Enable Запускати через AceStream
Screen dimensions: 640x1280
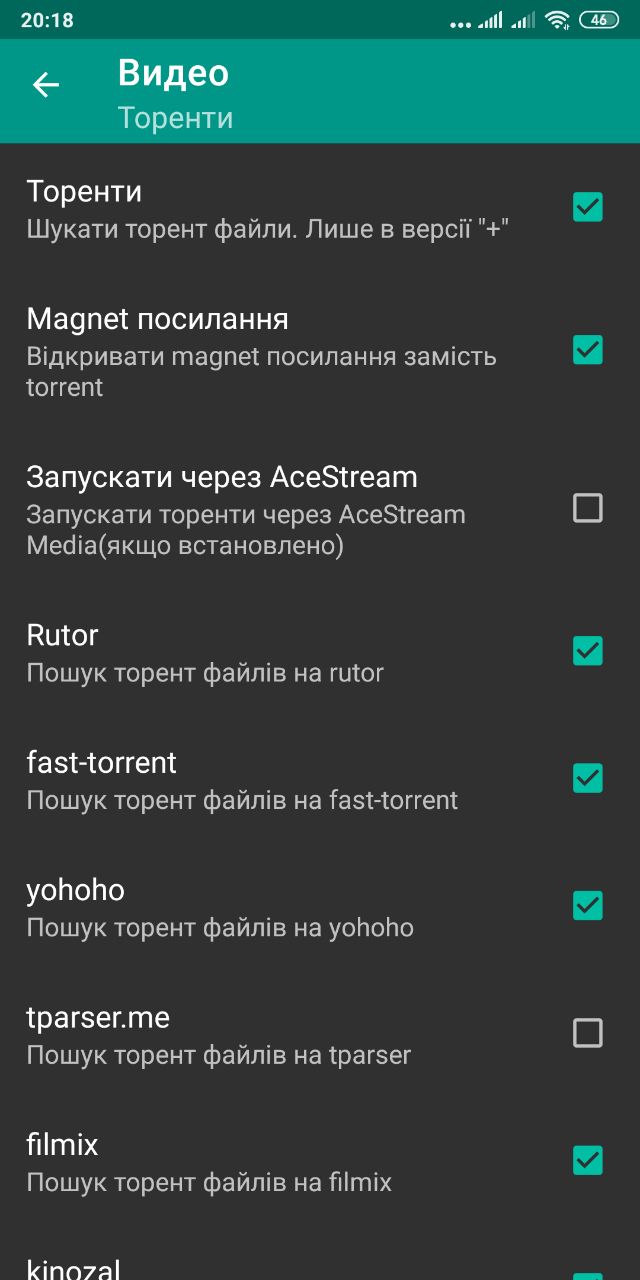click(588, 509)
